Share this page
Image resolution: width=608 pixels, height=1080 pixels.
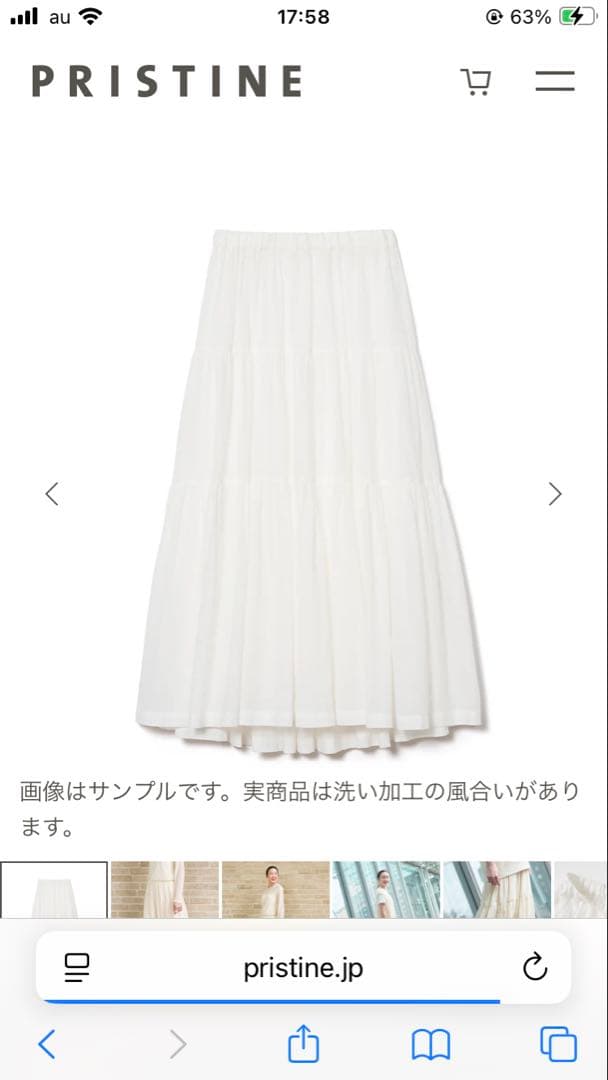pos(303,1045)
